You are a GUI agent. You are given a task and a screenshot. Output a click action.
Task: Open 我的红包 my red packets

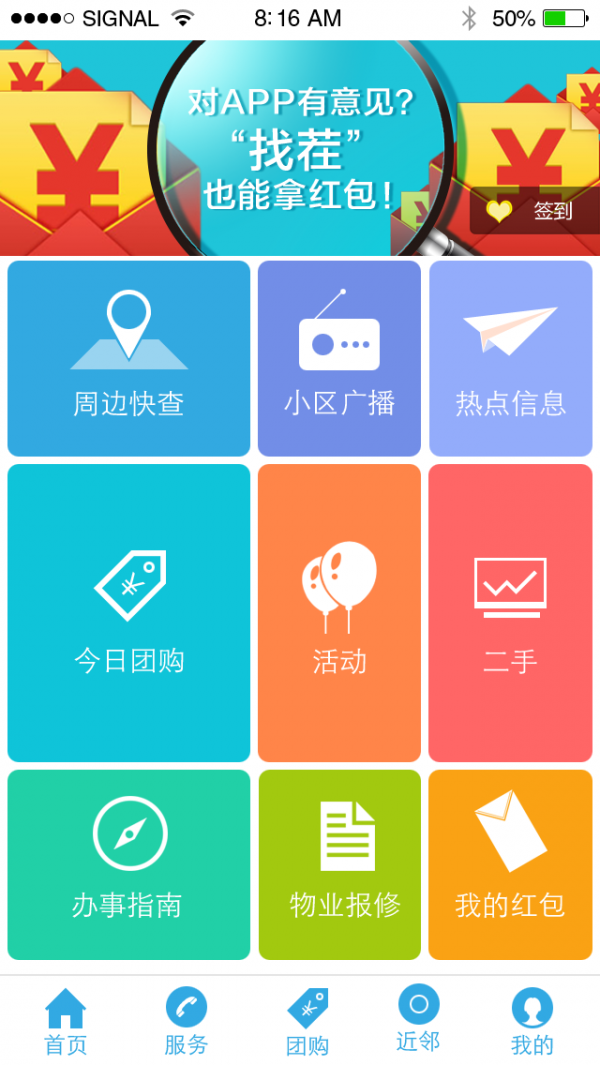click(x=510, y=864)
